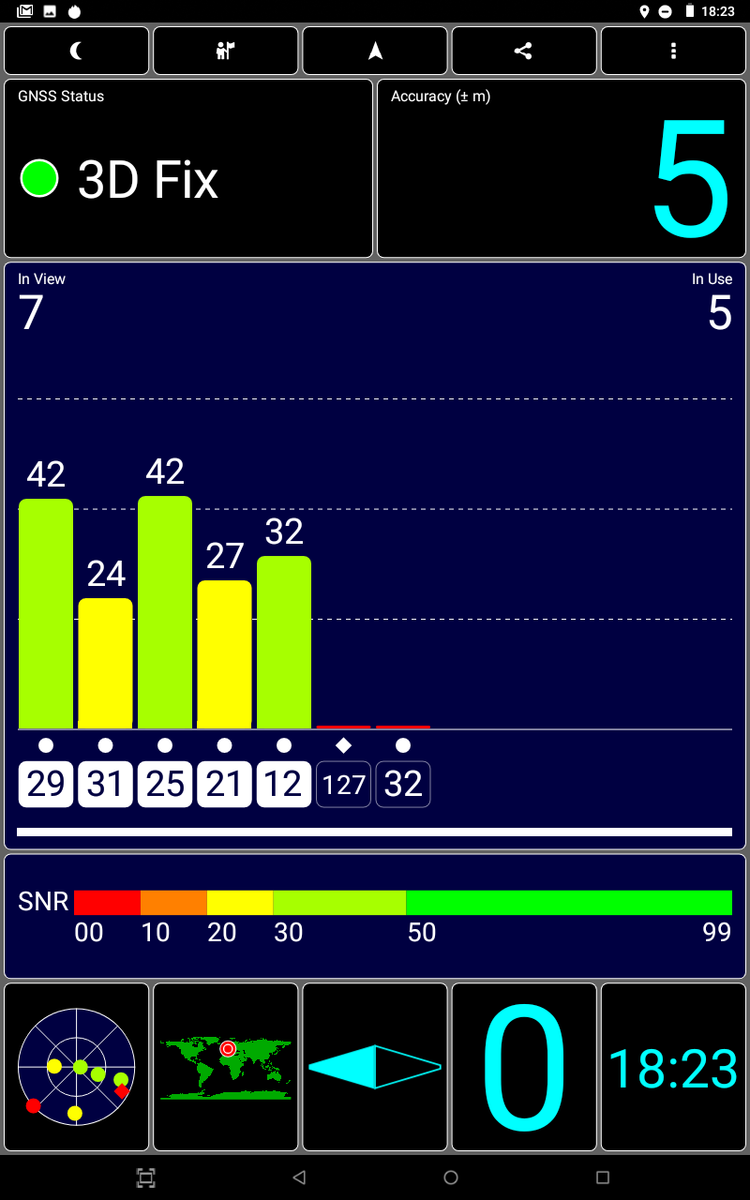
Task: Tap the navigation arrow toolbar icon
Action: (375, 51)
